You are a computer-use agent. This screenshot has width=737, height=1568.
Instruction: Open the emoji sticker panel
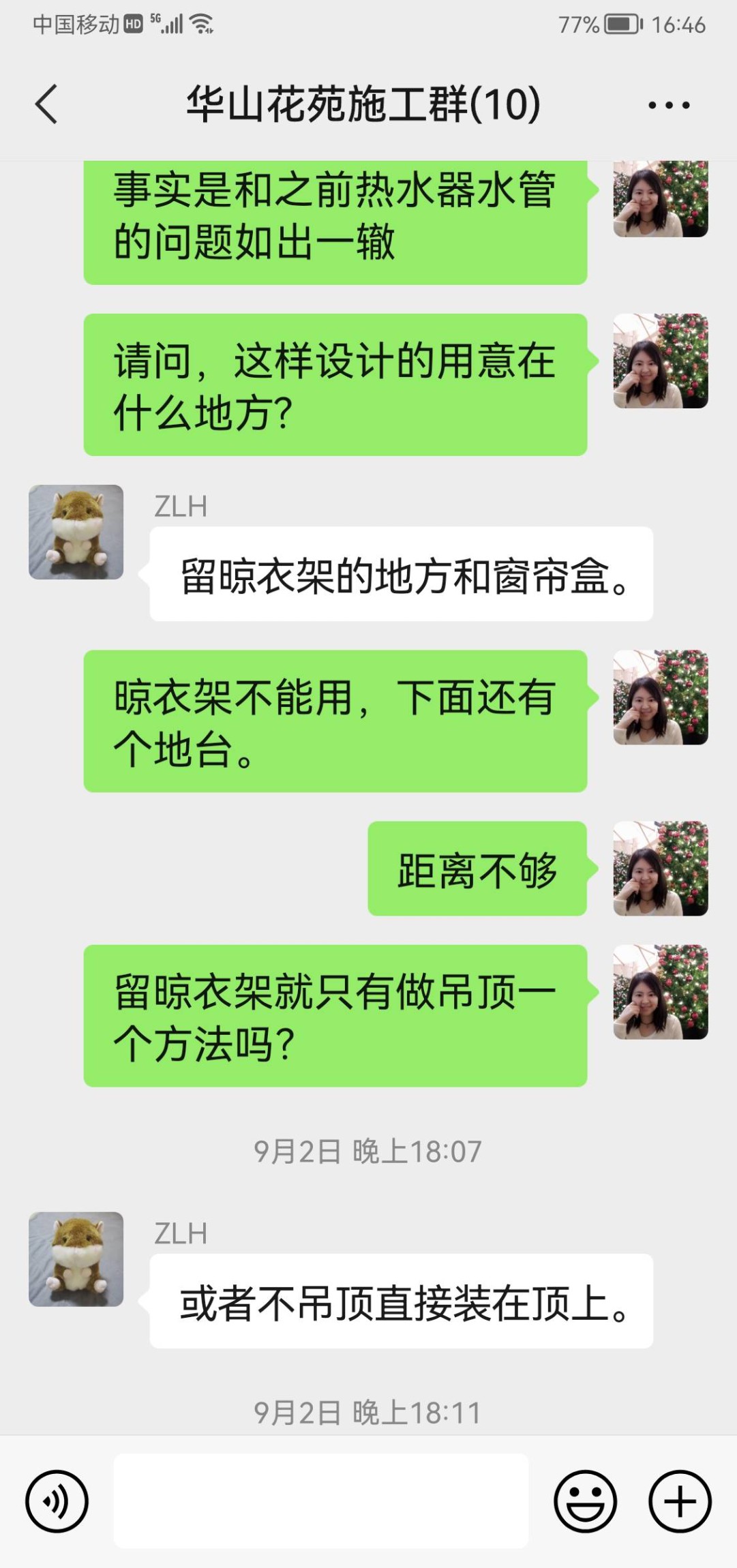585,1501
